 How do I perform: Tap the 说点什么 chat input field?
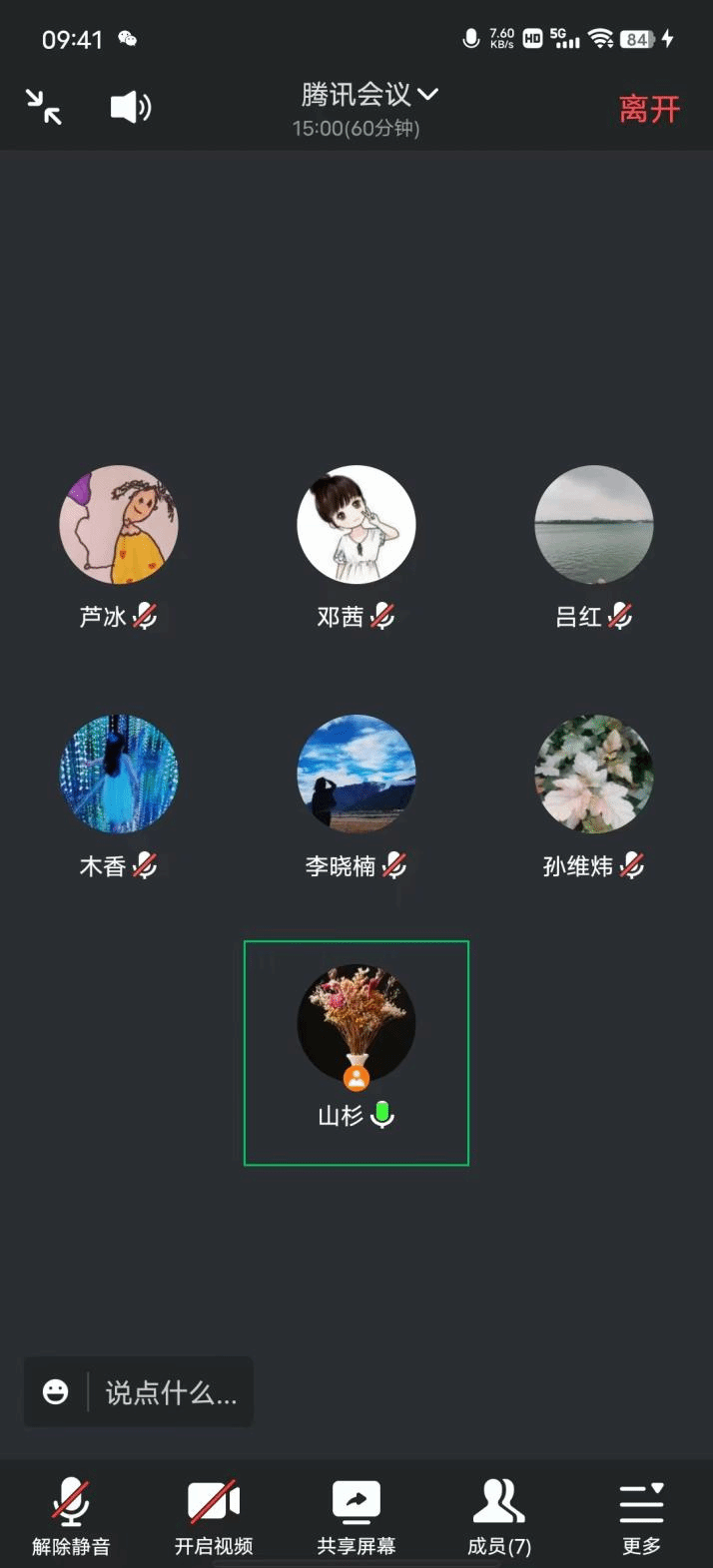[170, 1392]
